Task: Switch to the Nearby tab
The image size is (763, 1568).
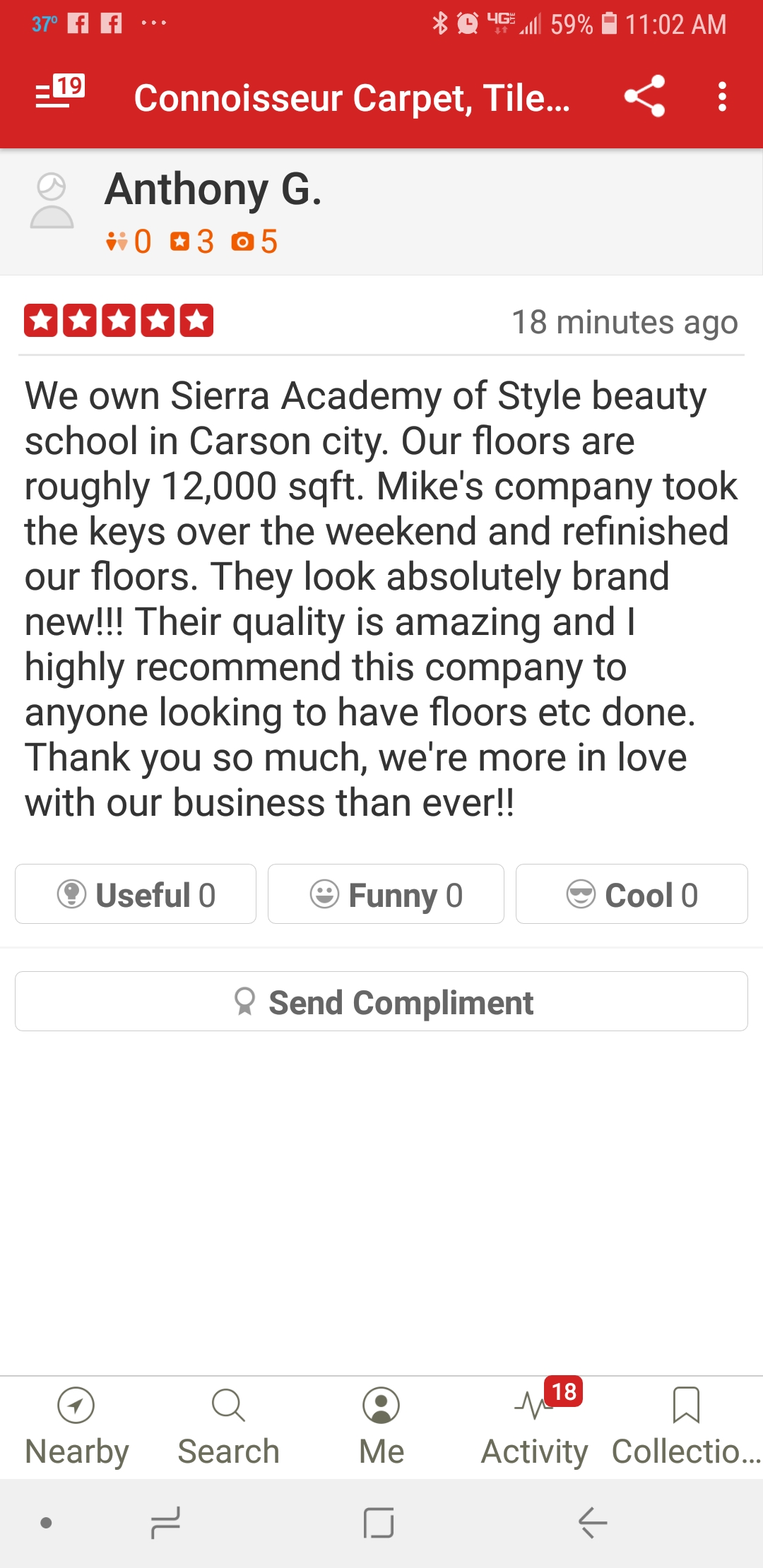Action: [x=76, y=1427]
